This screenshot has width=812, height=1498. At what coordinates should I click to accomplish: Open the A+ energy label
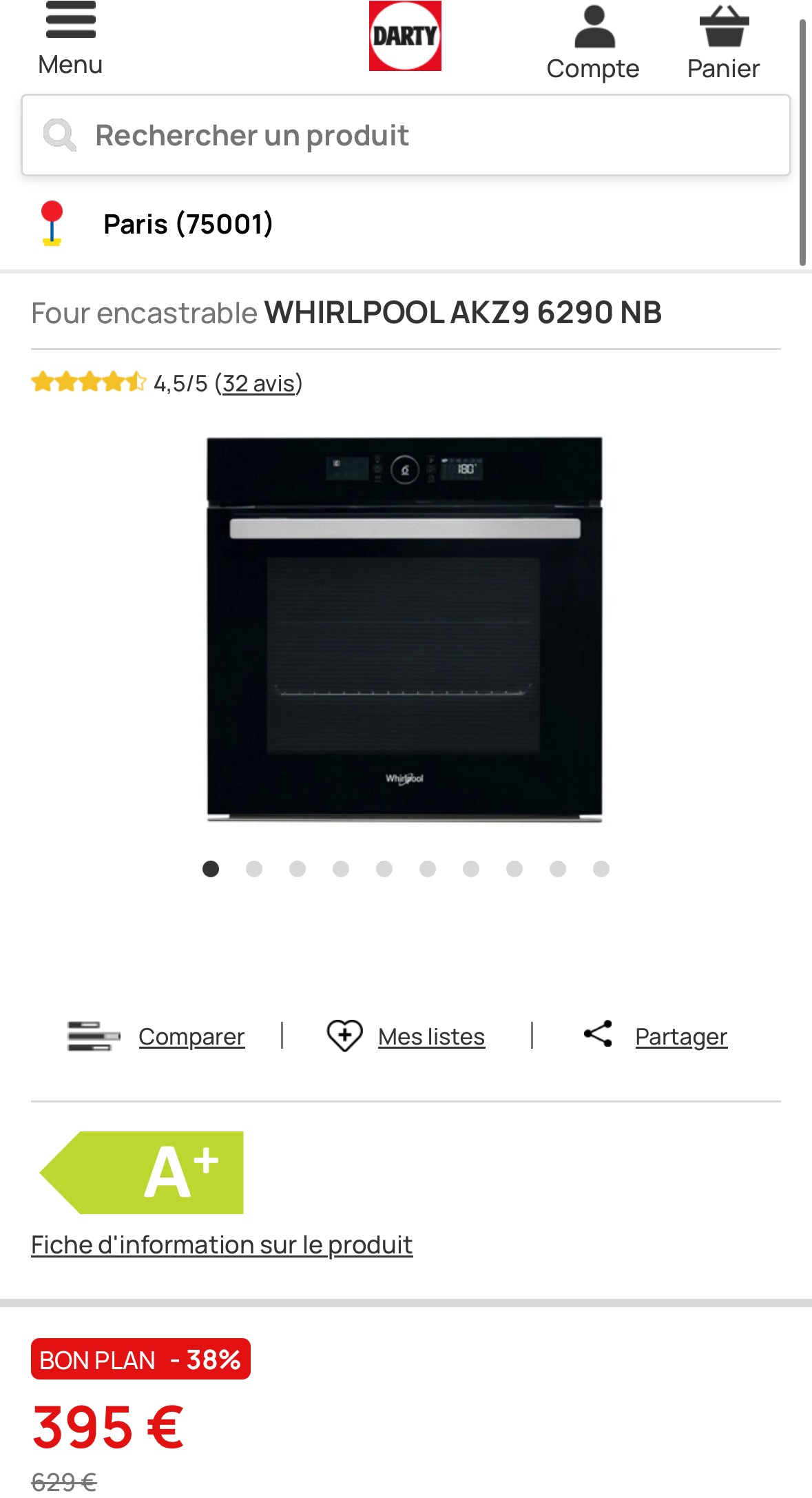point(143,1172)
